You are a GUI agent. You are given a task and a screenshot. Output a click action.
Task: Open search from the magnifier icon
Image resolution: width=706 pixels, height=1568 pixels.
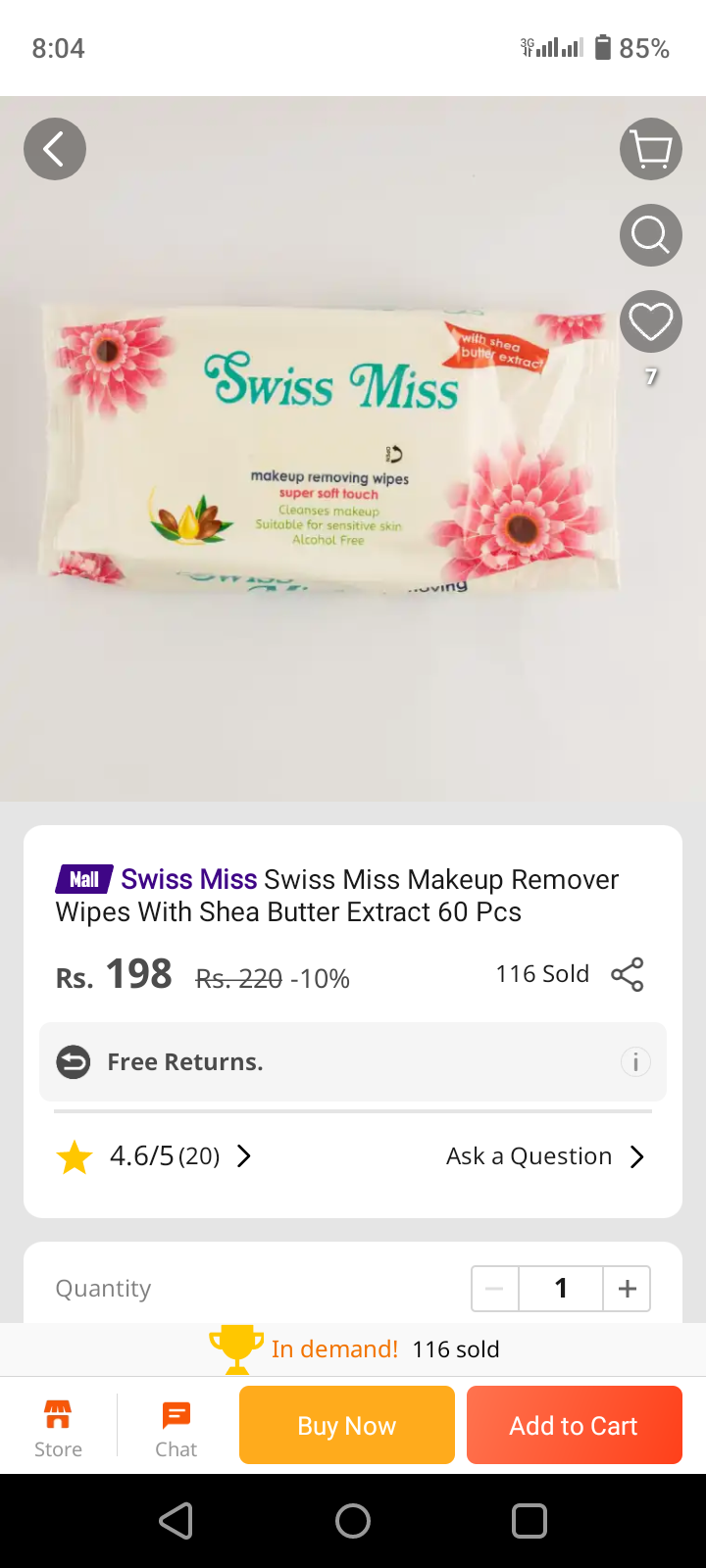pyautogui.click(x=651, y=235)
